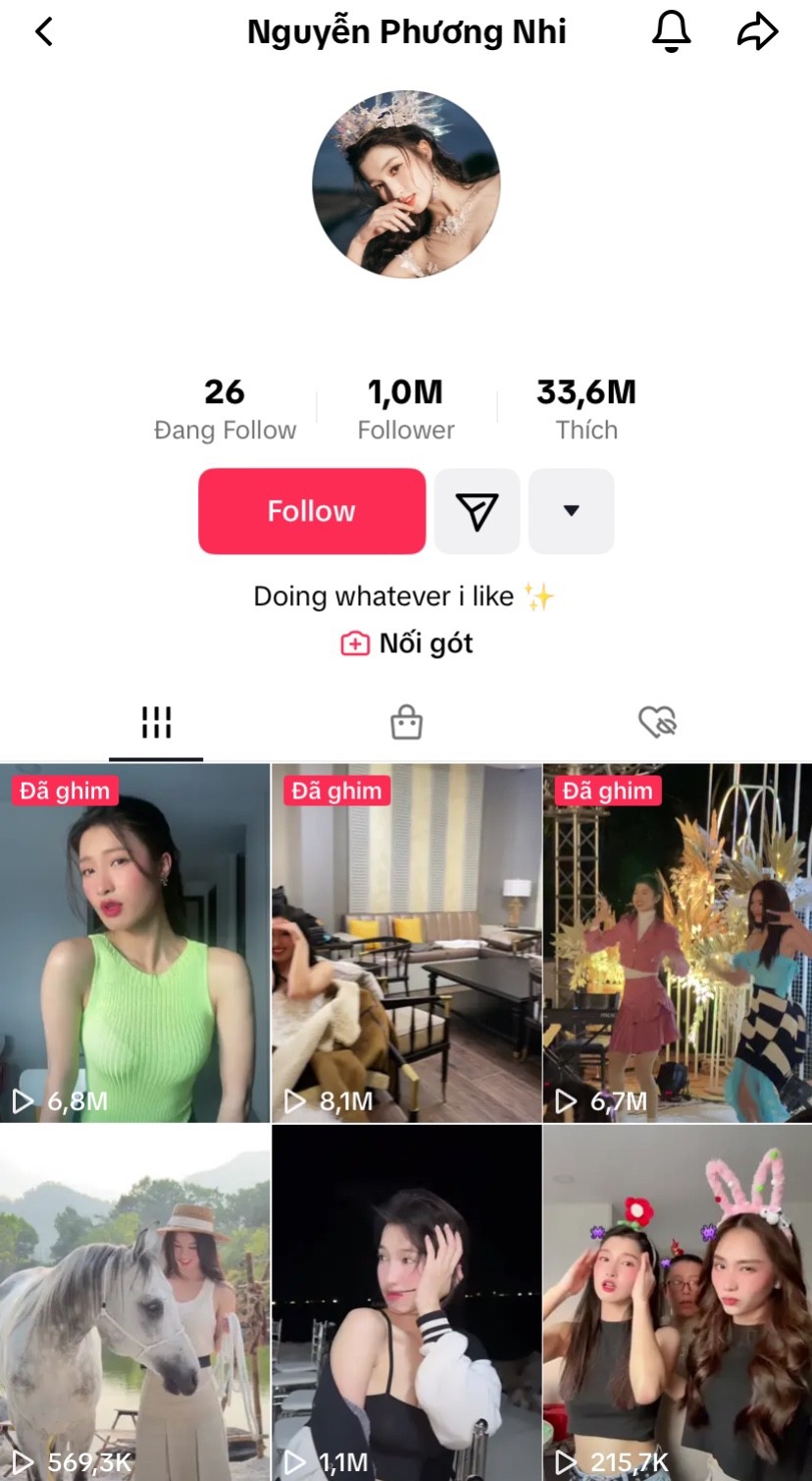Open the video with 1,1M views
This screenshot has width=812, height=1481.
[x=406, y=1302]
